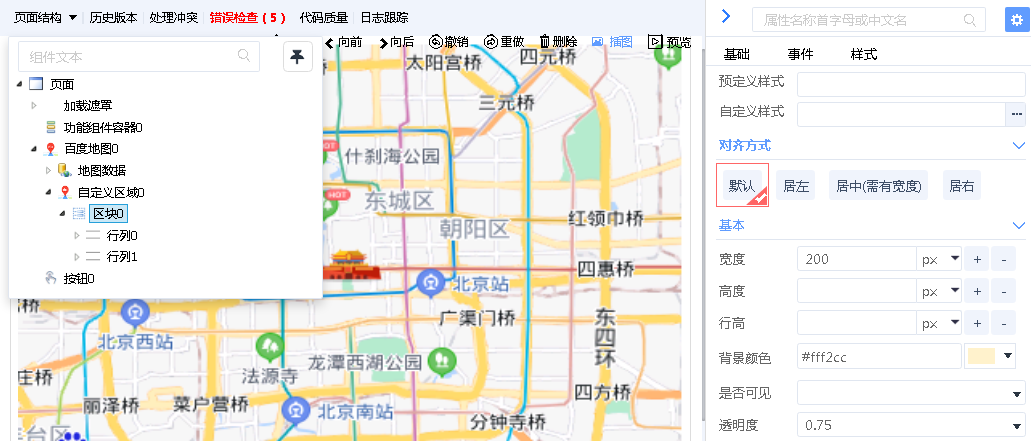Delete the selected component via 删除
The width and height of the screenshot is (1031, 441).
tap(558, 42)
